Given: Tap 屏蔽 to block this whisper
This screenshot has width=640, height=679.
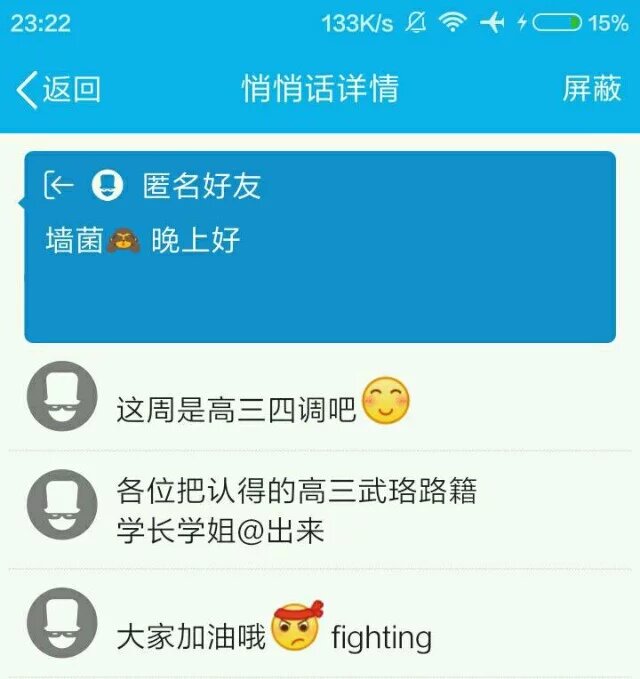Looking at the screenshot, I should [592, 89].
